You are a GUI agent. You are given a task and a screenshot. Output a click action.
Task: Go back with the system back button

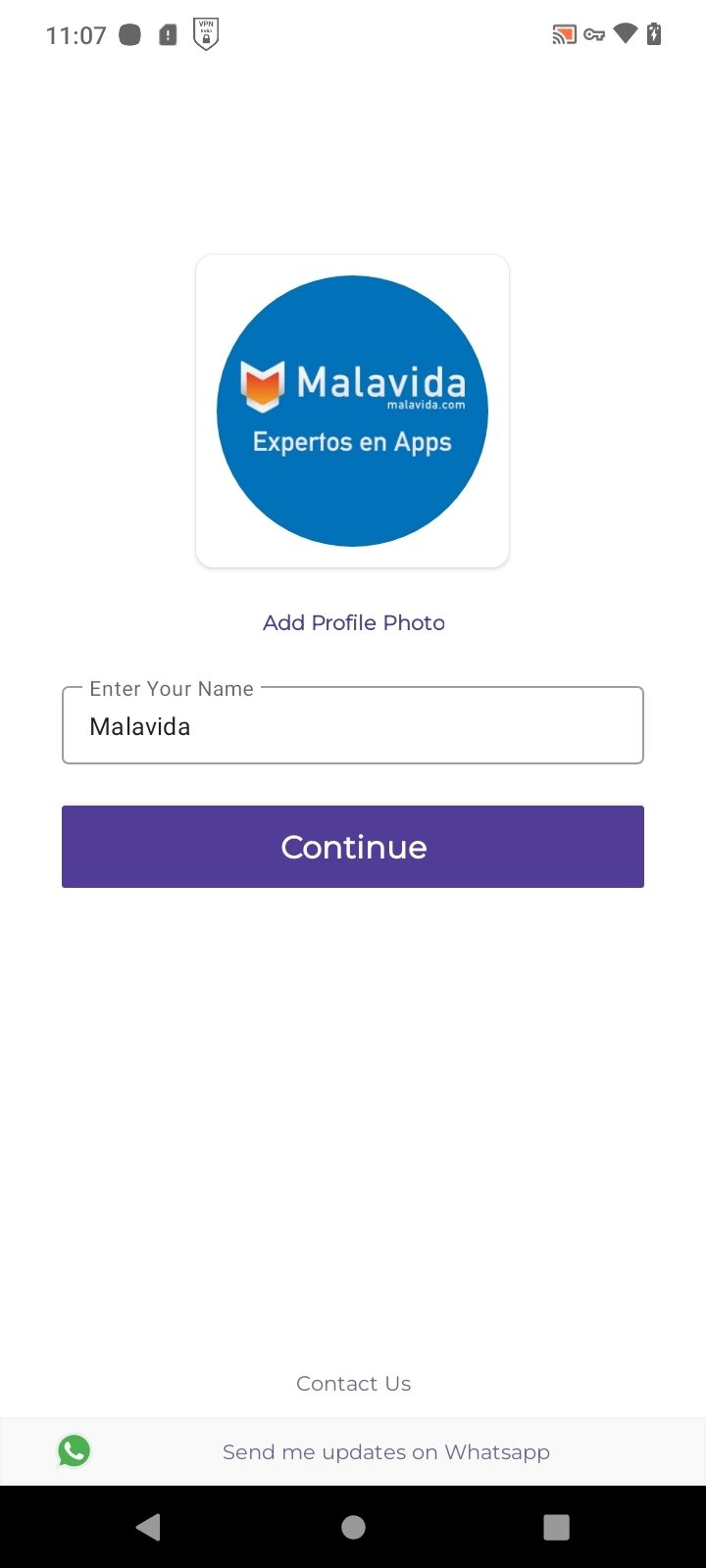click(x=149, y=1527)
